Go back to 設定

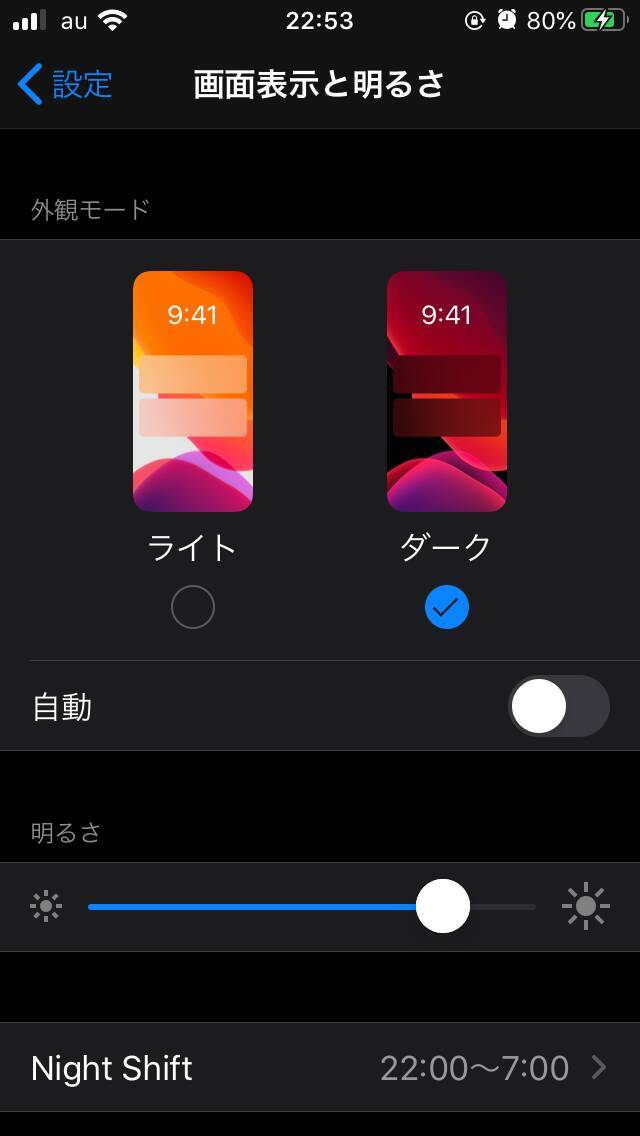click(66, 85)
